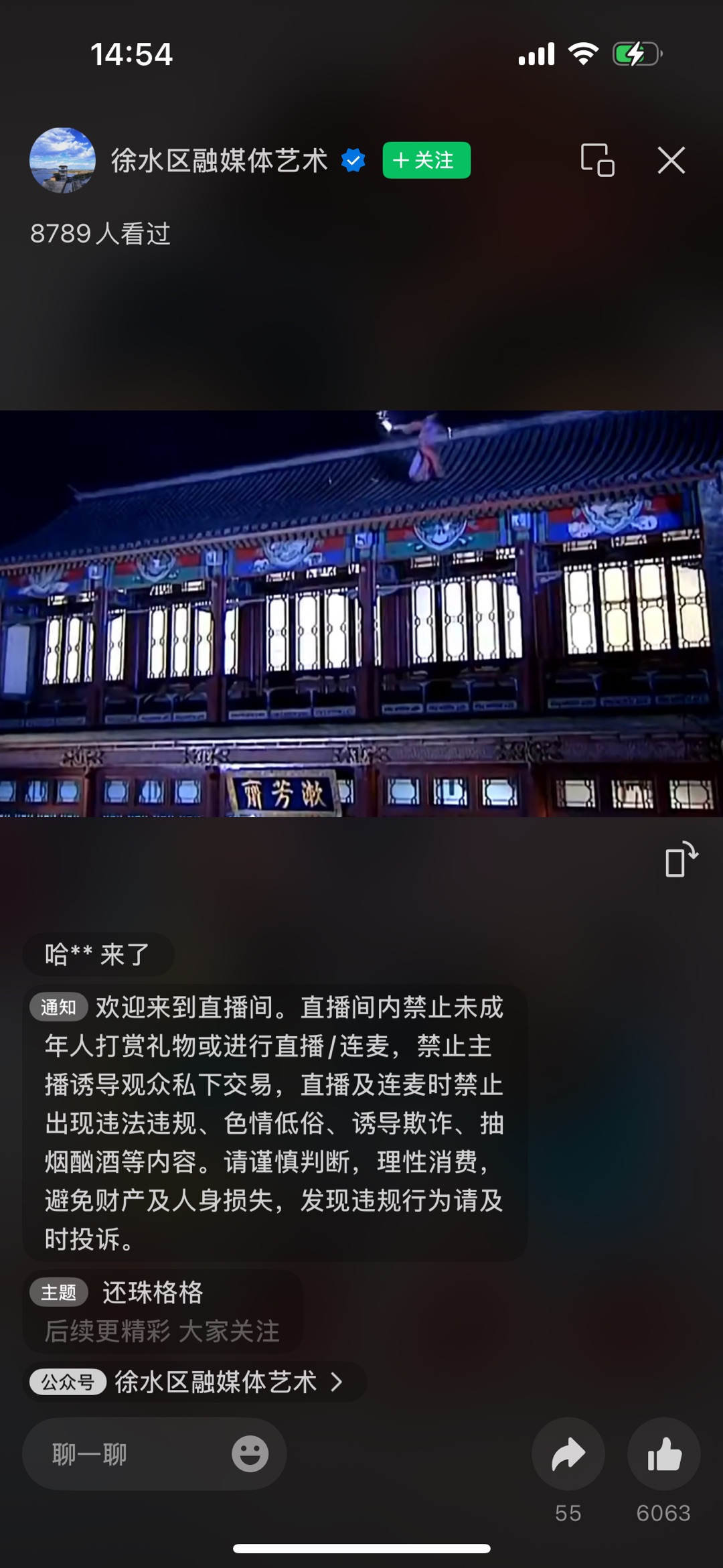Rotate the video to landscape

click(681, 859)
